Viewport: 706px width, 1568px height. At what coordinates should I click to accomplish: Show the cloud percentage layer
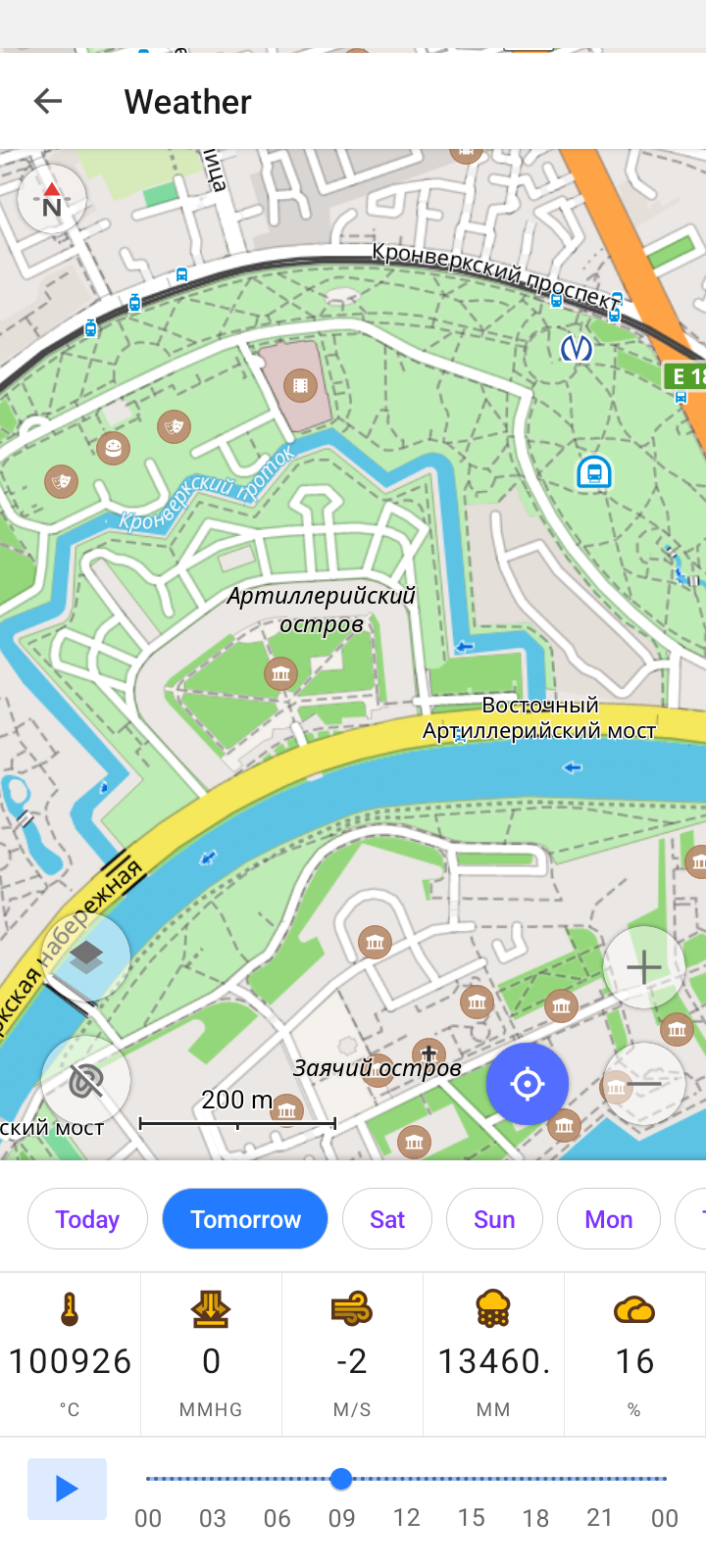tap(634, 1354)
